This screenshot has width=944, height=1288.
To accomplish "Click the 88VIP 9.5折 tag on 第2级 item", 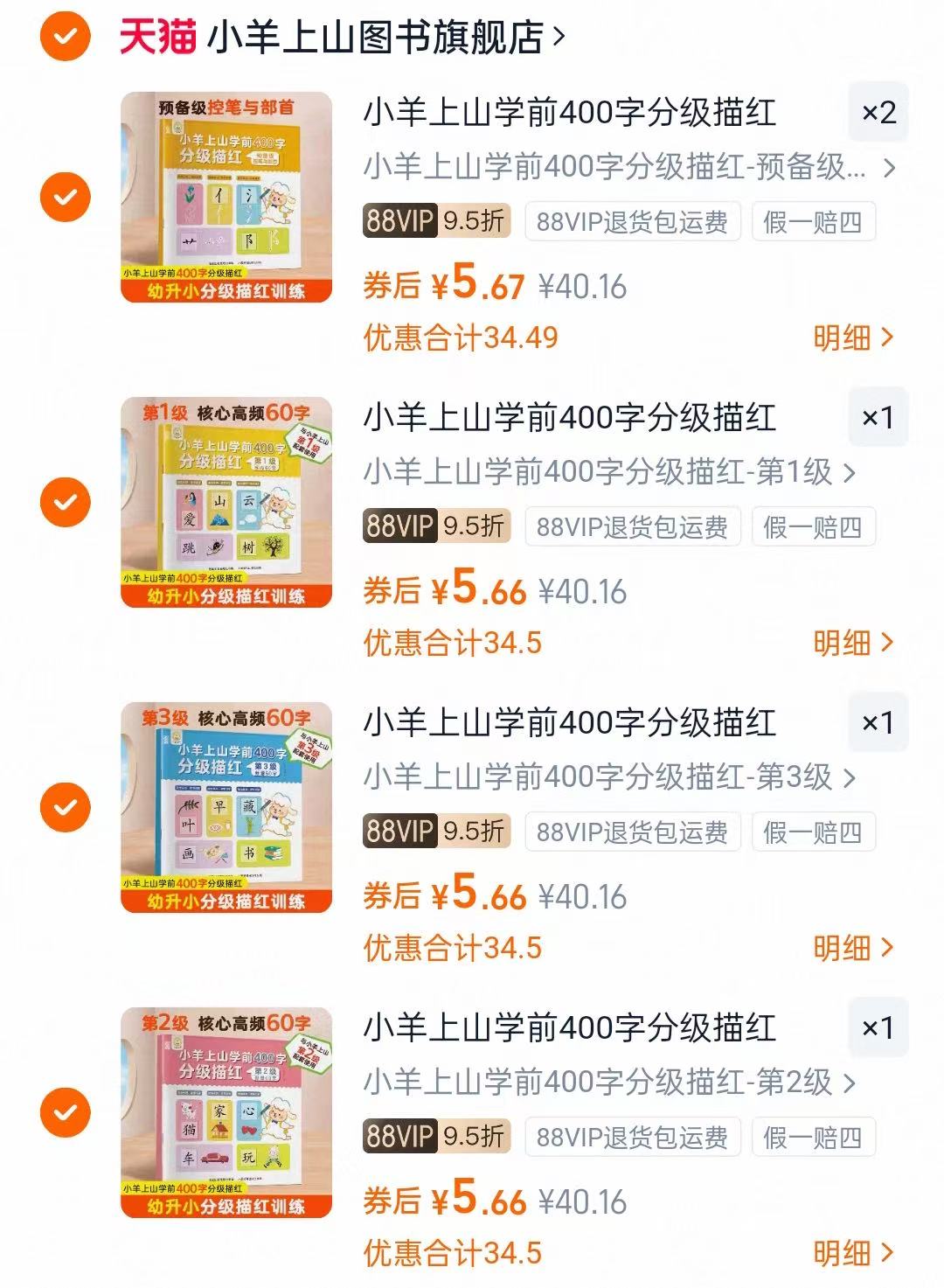I will [x=434, y=1138].
